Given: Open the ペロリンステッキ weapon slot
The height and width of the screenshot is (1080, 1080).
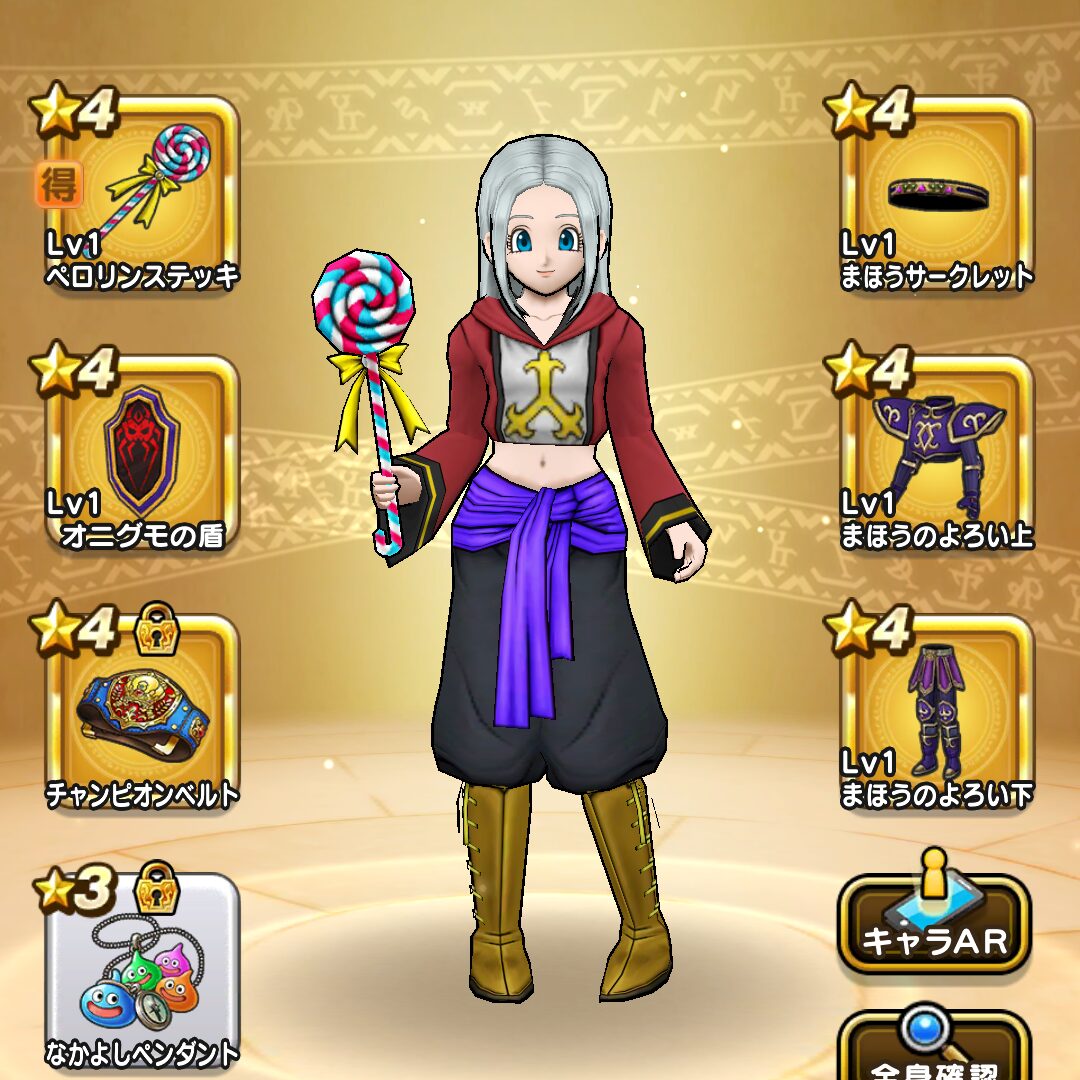Looking at the screenshot, I should pos(142,196).
